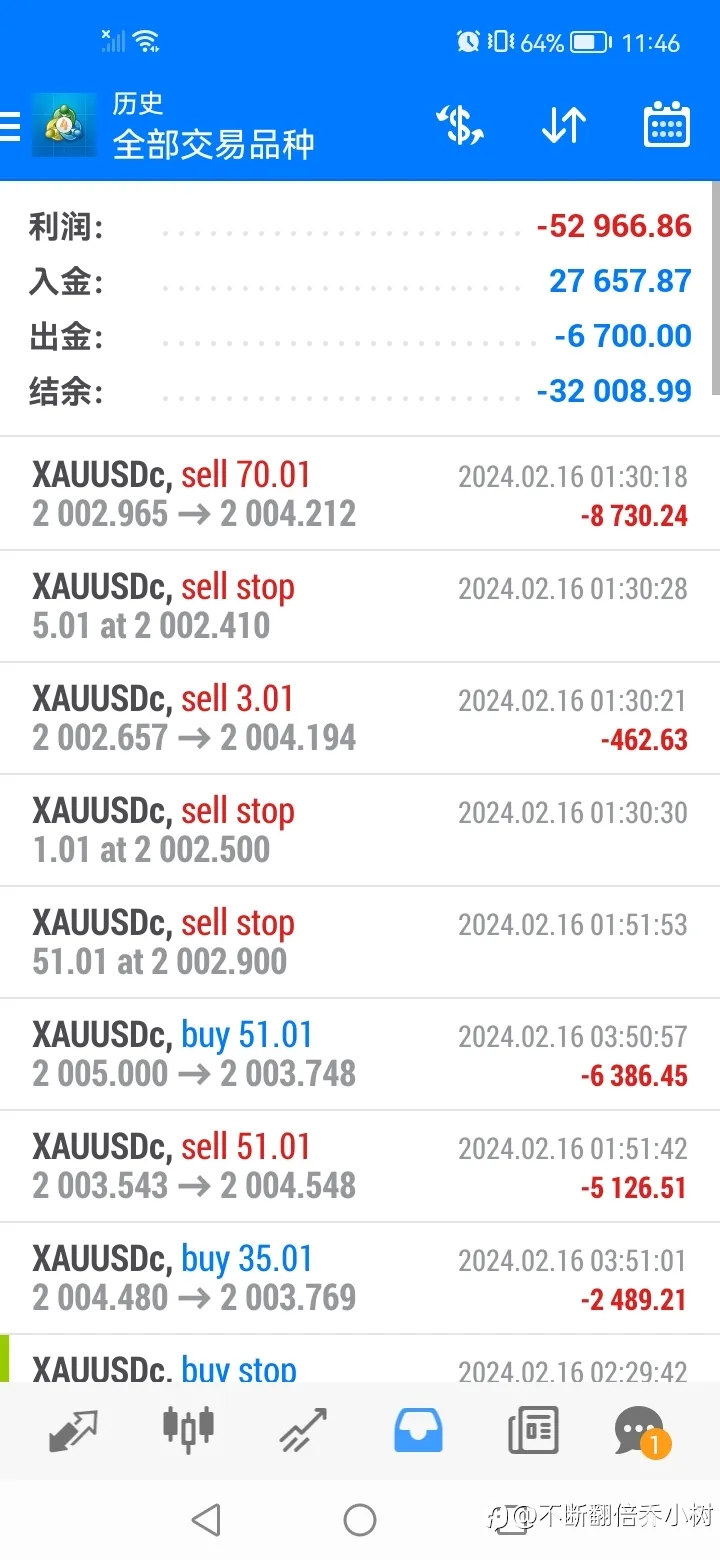
Task: Select the history inbox tab
Action: pos(418,1431)
